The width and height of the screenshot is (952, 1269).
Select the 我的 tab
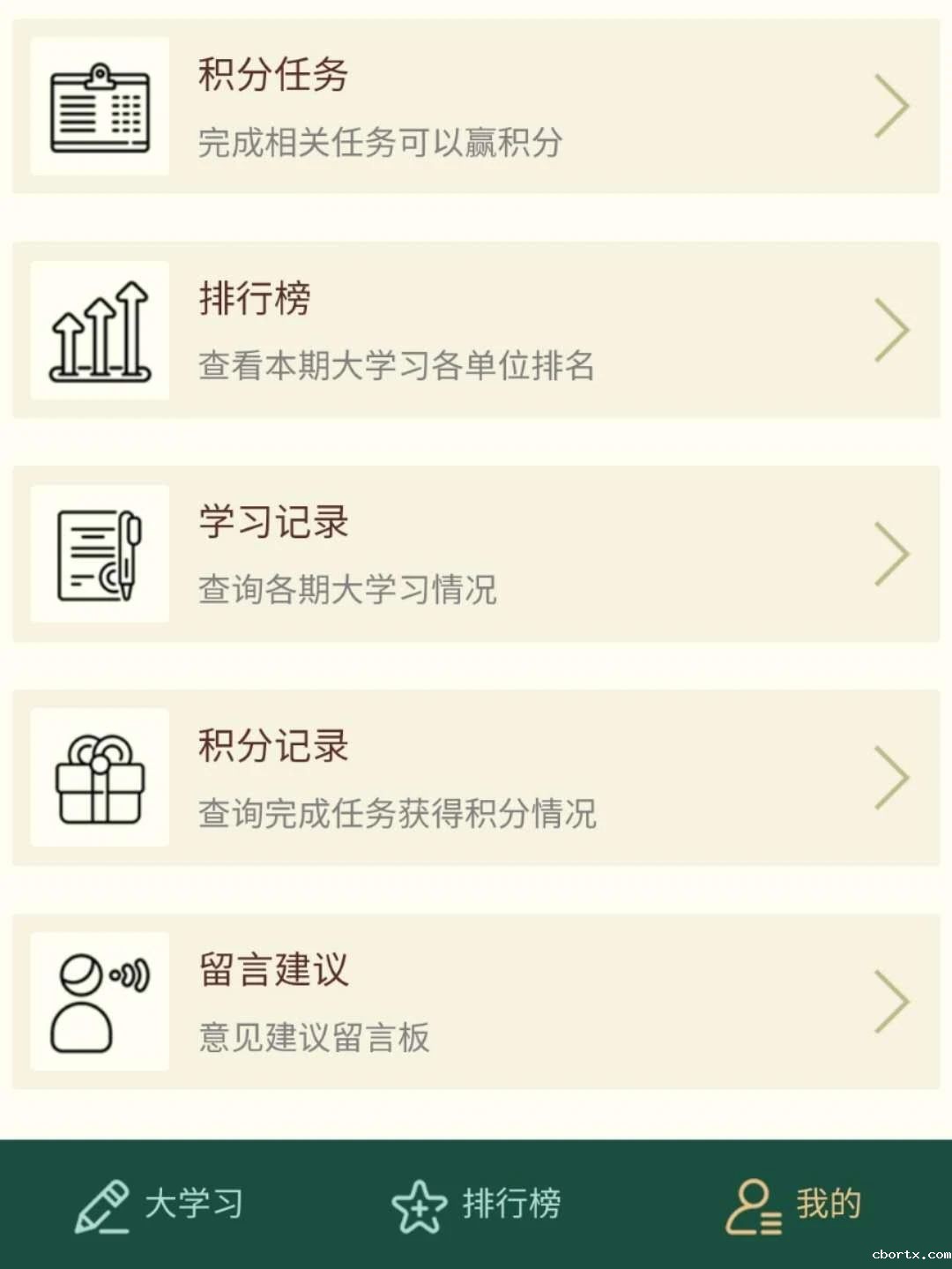click(793, 1205)
